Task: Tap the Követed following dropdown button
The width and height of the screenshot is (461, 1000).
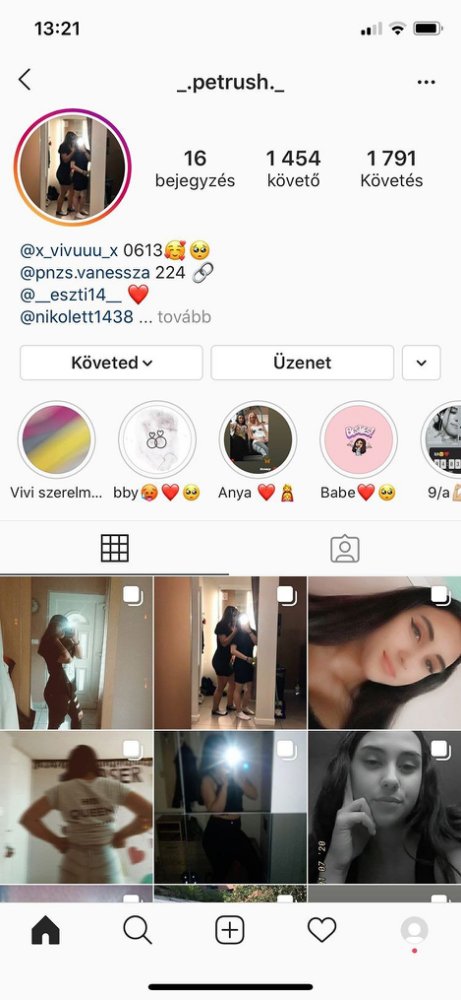Action: [112, 363]
